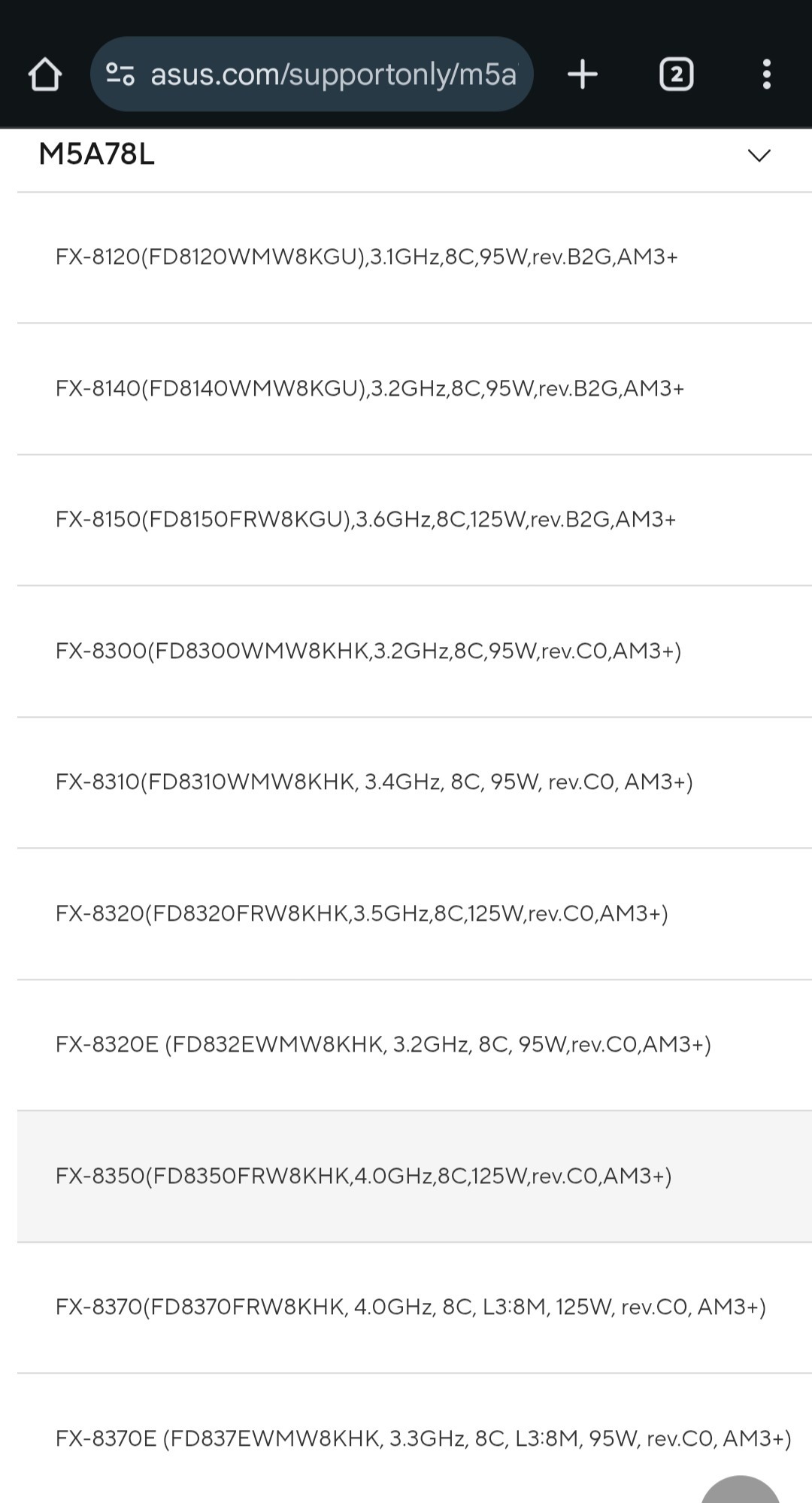The height and width of the screenshot is (1503, 812).
Task: Select the FX-8300 CPU entry
Action: tap(368, 651)
